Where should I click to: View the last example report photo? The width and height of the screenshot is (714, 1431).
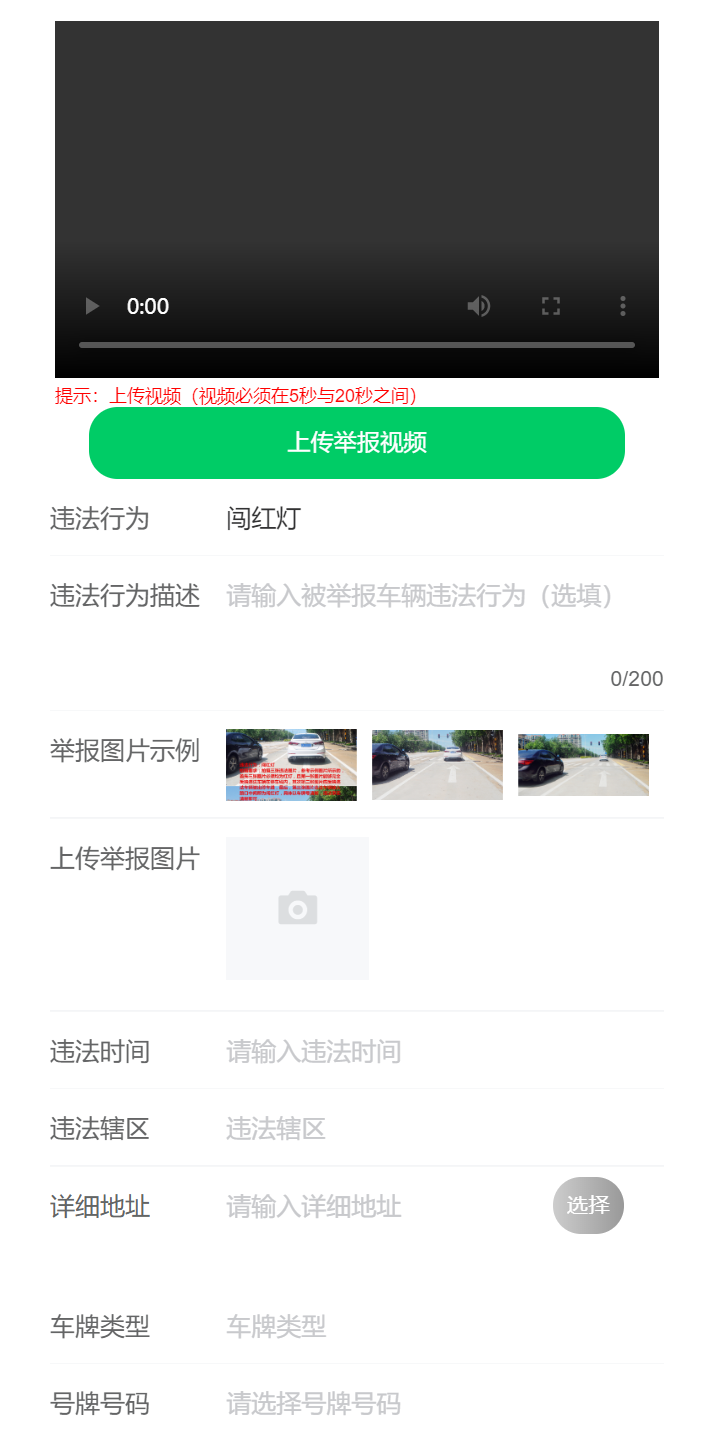point(583,765)
